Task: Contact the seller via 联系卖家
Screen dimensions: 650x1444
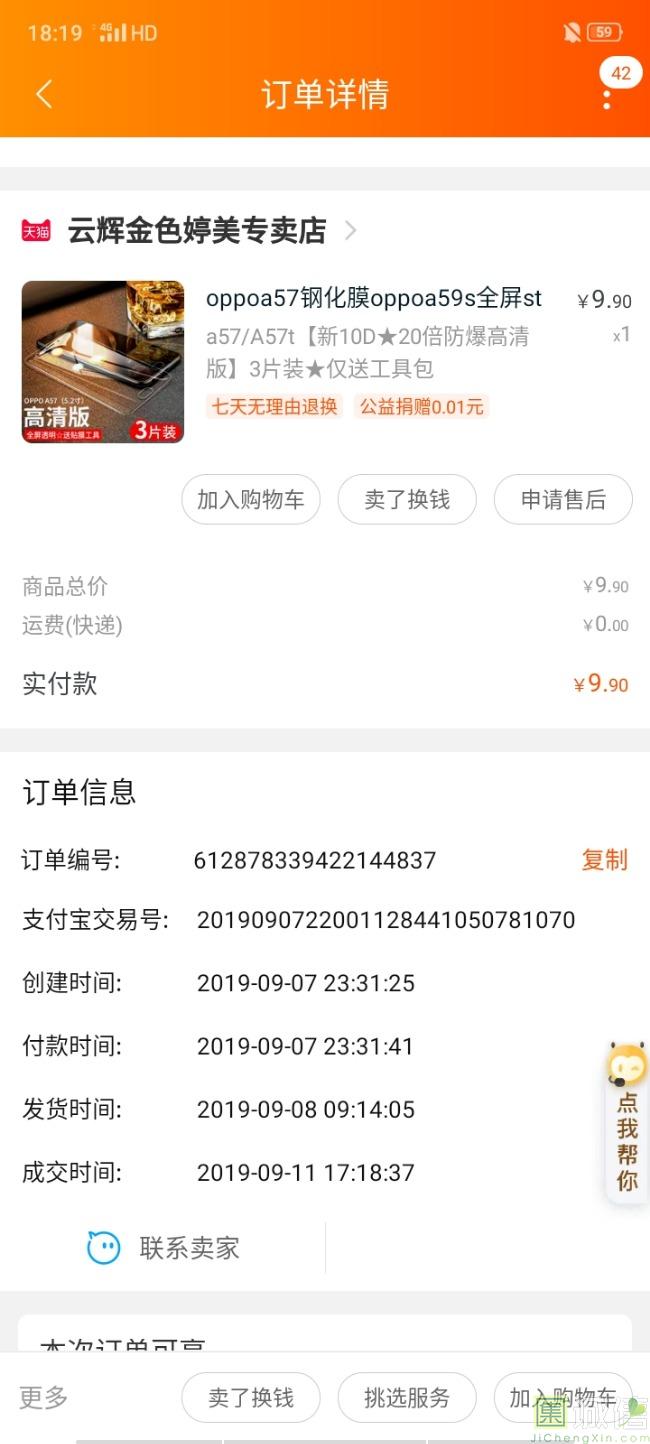Action: point(165,1248)
